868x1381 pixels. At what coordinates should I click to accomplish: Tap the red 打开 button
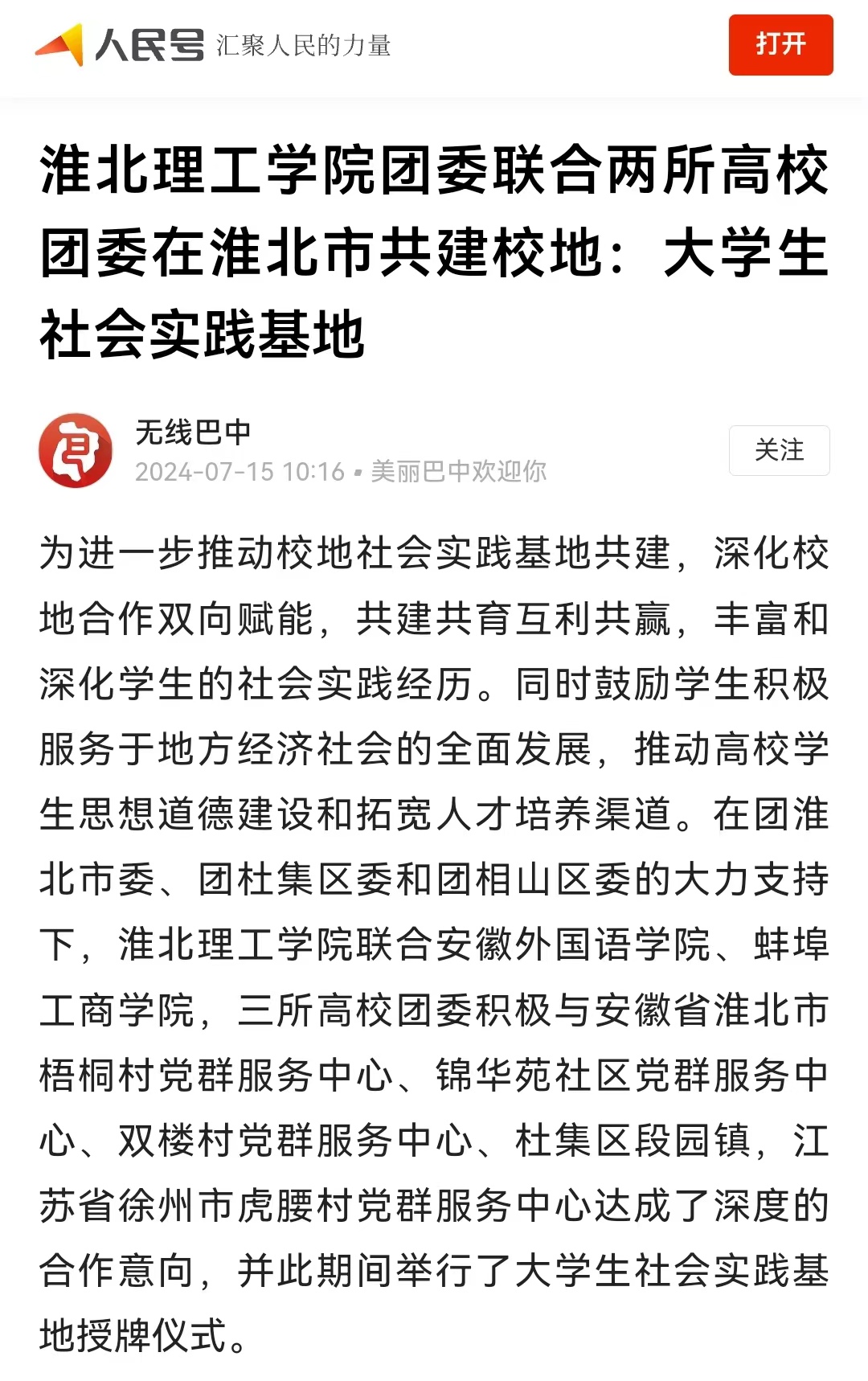(x=780, y=45)
